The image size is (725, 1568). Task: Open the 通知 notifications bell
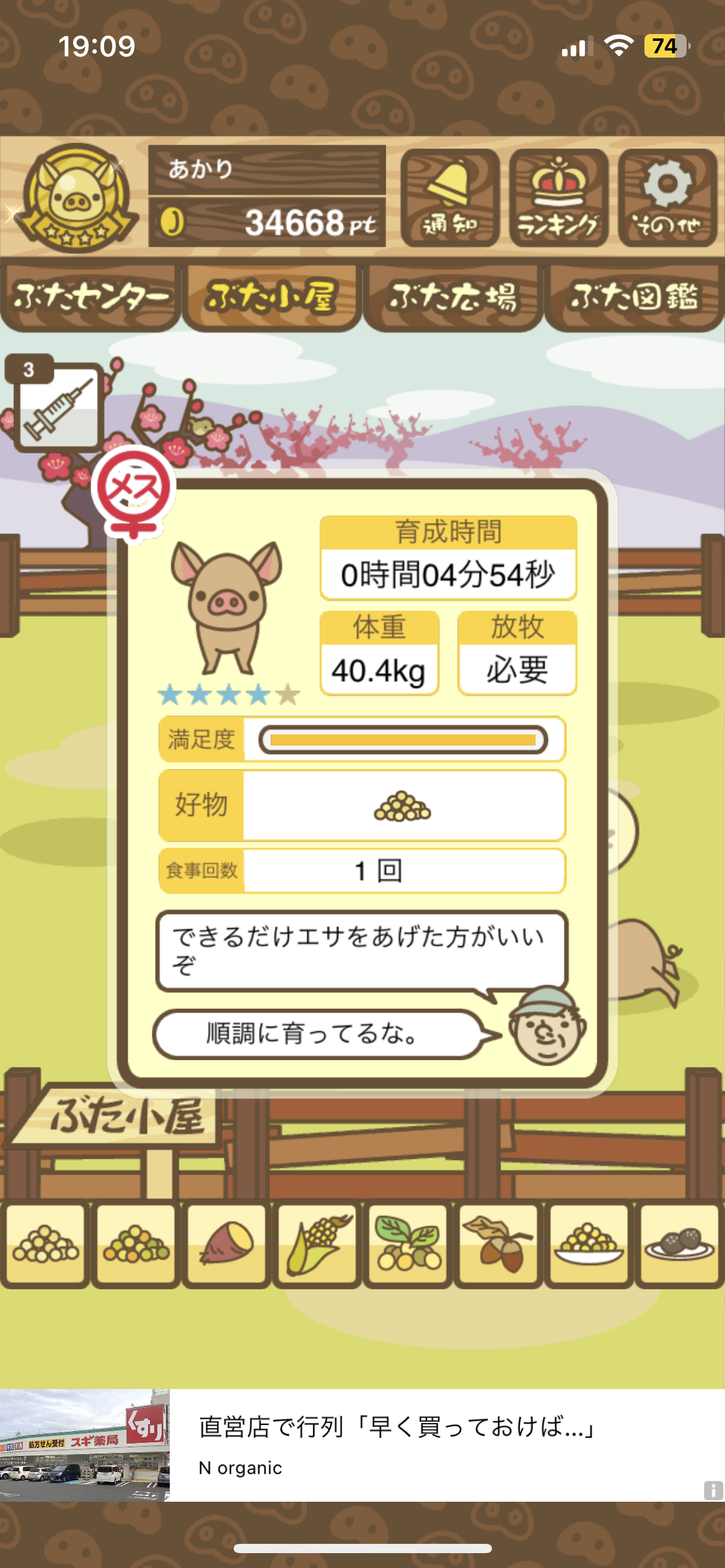[x=450, y=198]
